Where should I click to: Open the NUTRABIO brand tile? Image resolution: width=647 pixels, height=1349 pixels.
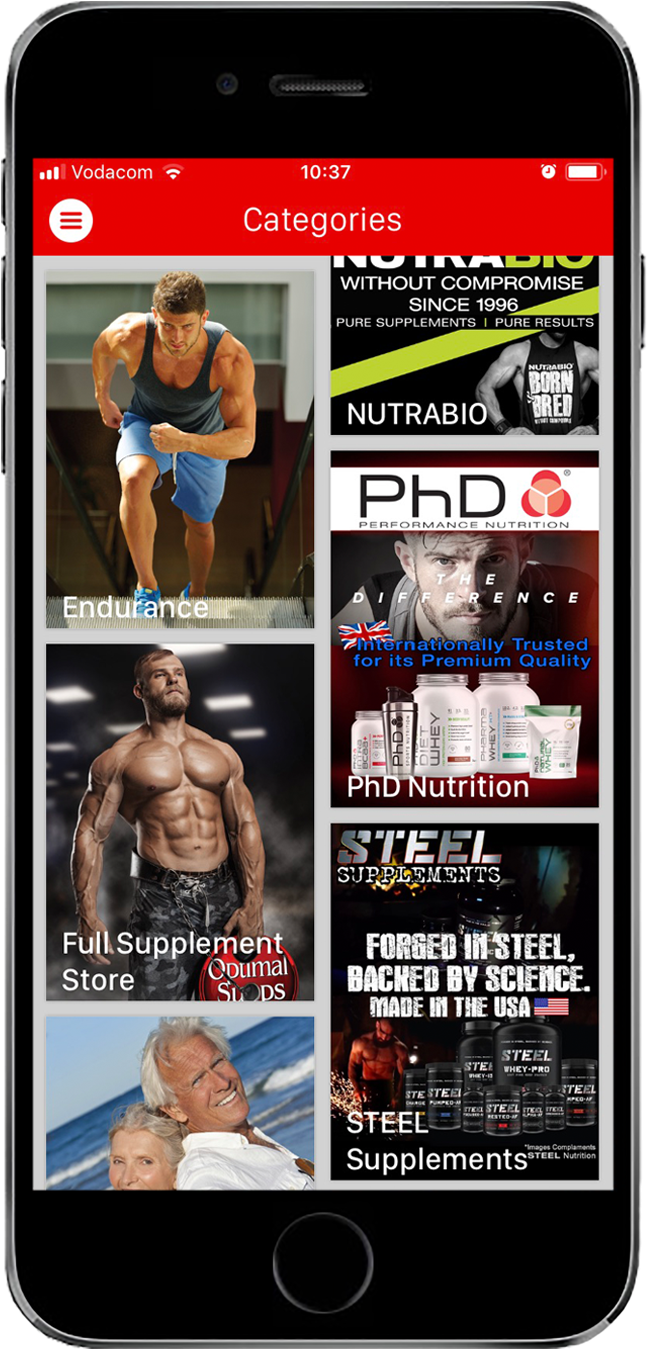465,345
